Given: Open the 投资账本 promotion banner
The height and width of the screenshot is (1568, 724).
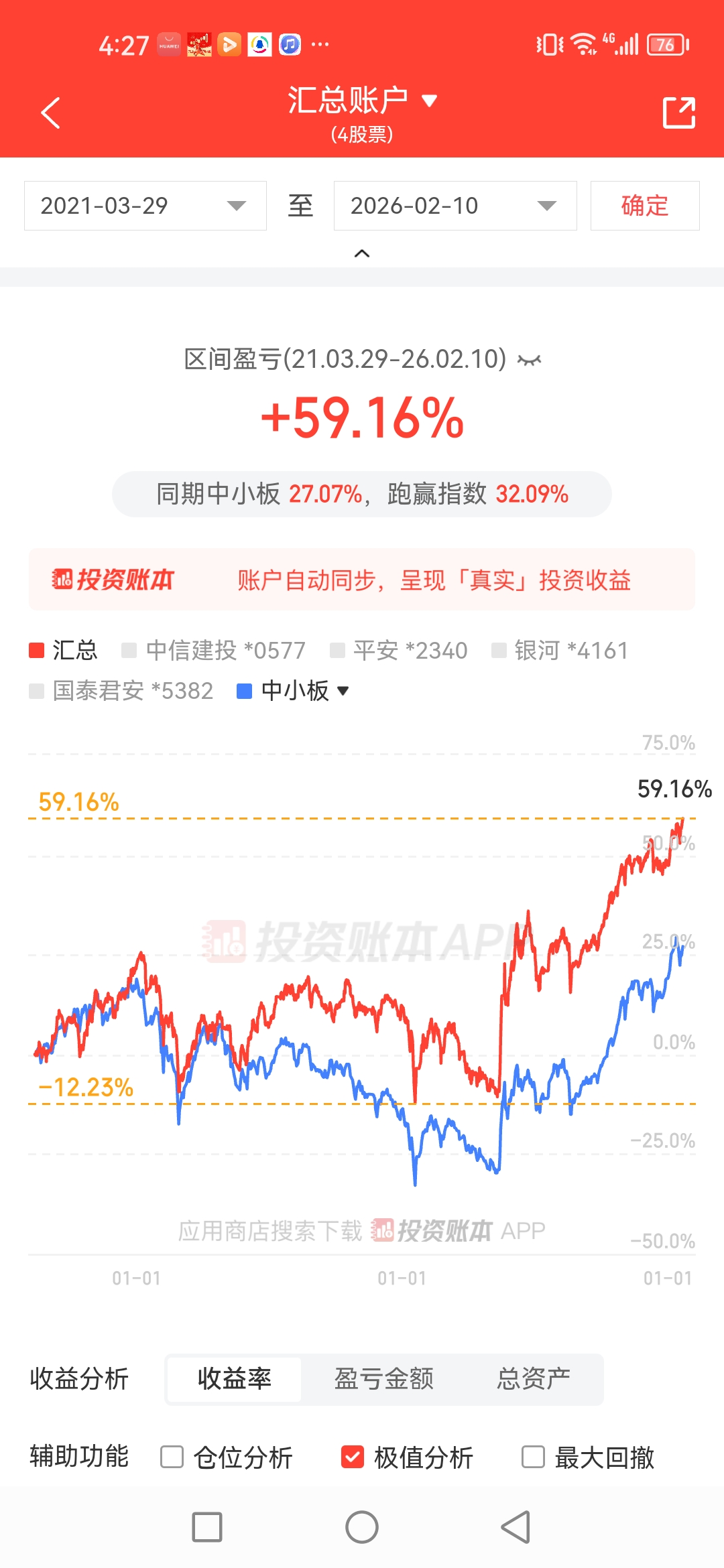Looking at the screenshot, I should 362,580.
